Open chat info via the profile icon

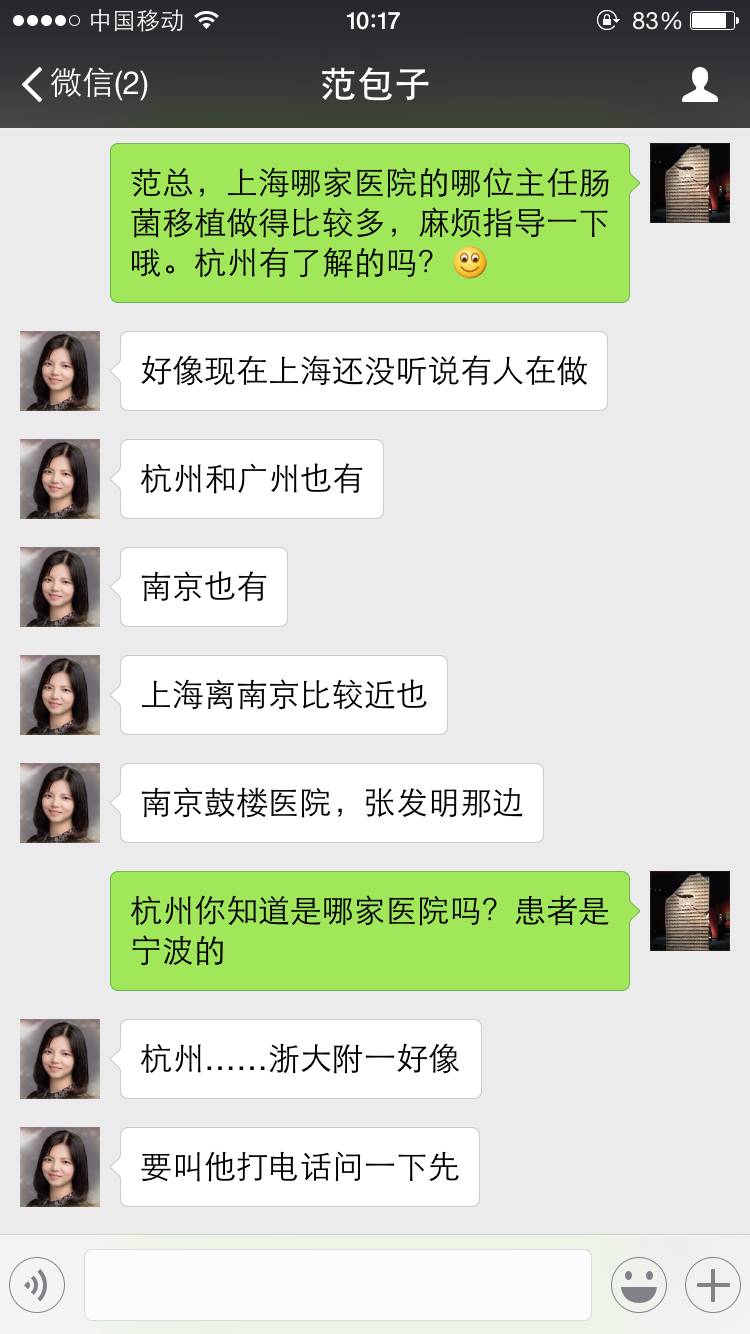coord(699,85)
